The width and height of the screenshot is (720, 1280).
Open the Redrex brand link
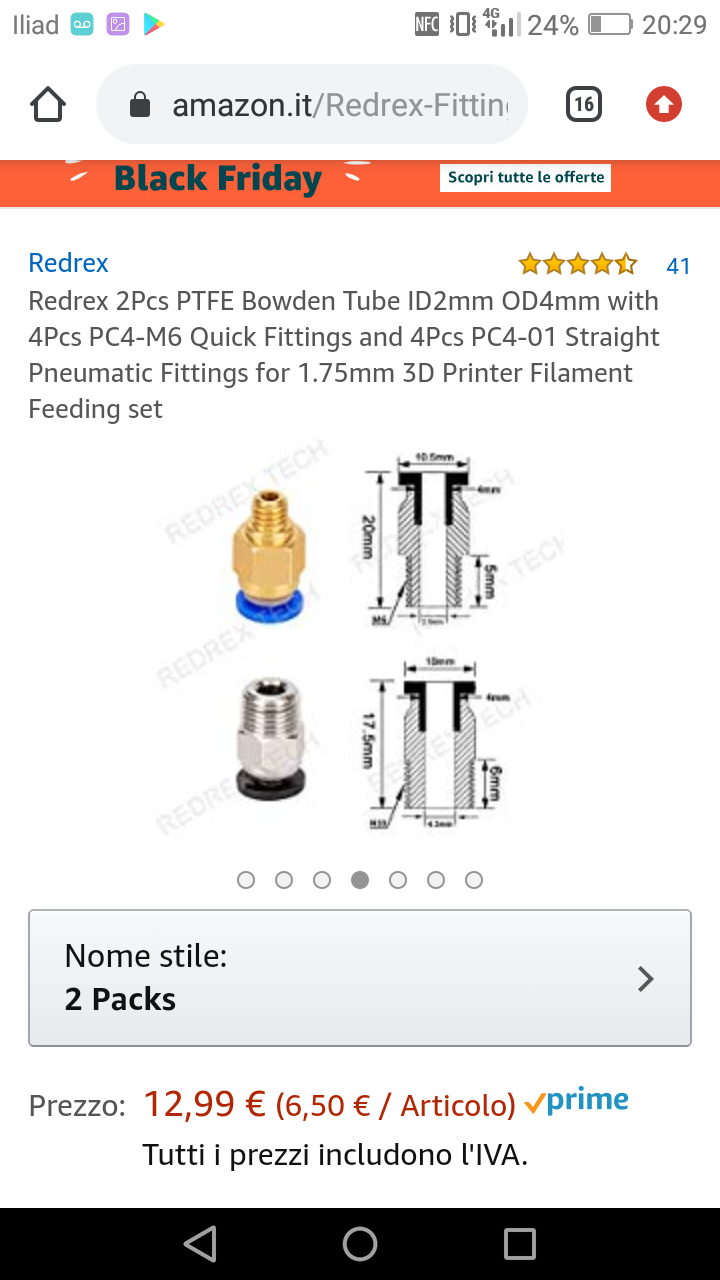(68, 263)
